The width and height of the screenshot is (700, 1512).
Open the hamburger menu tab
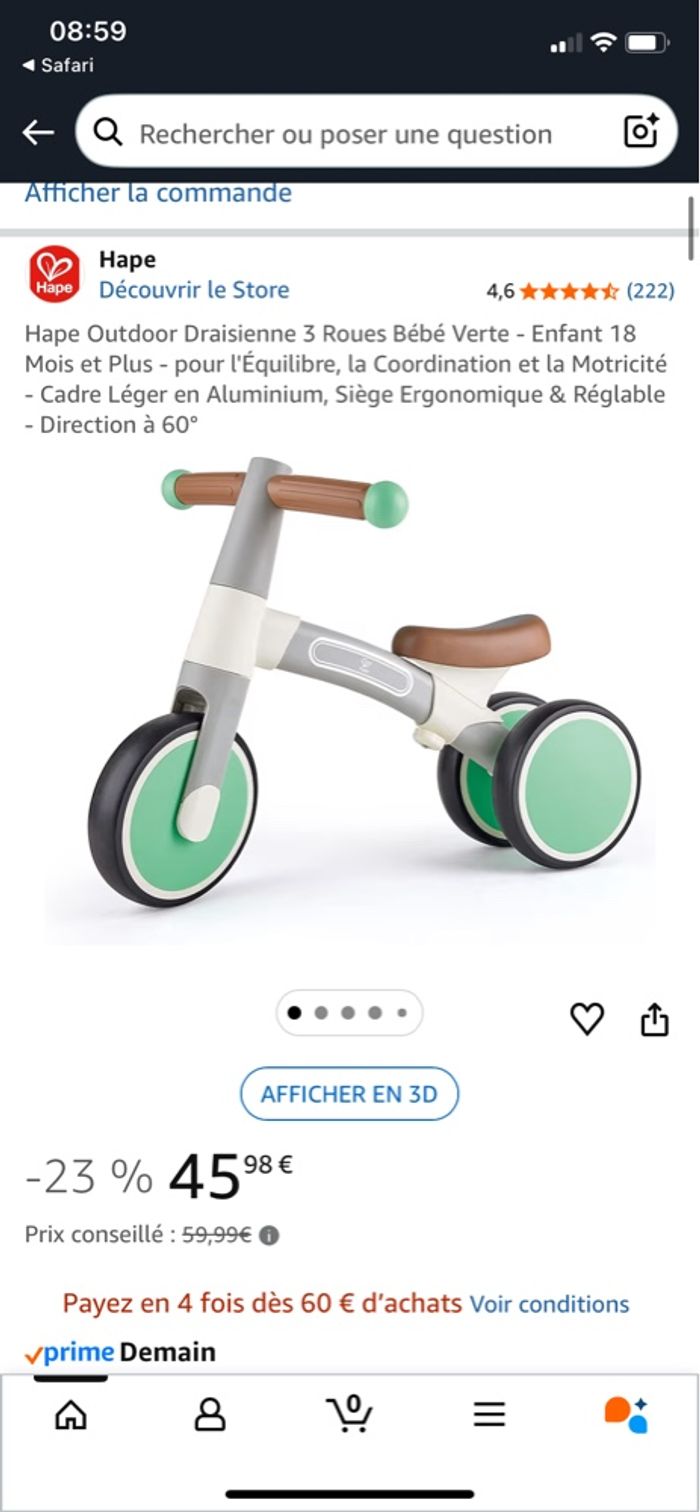[x=489, y=1414]
